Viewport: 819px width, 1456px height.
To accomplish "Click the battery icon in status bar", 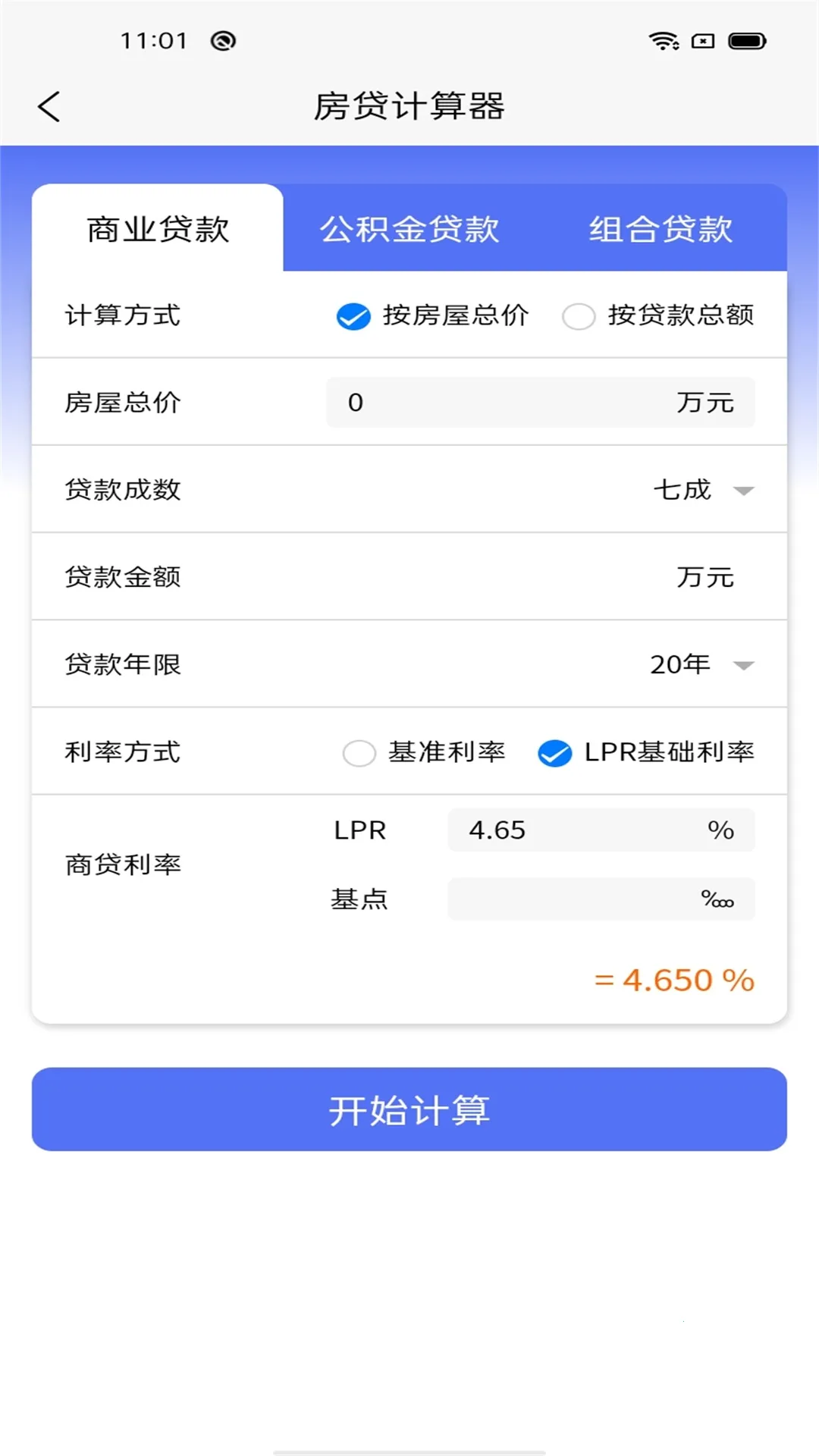I will tap(746, 42).
